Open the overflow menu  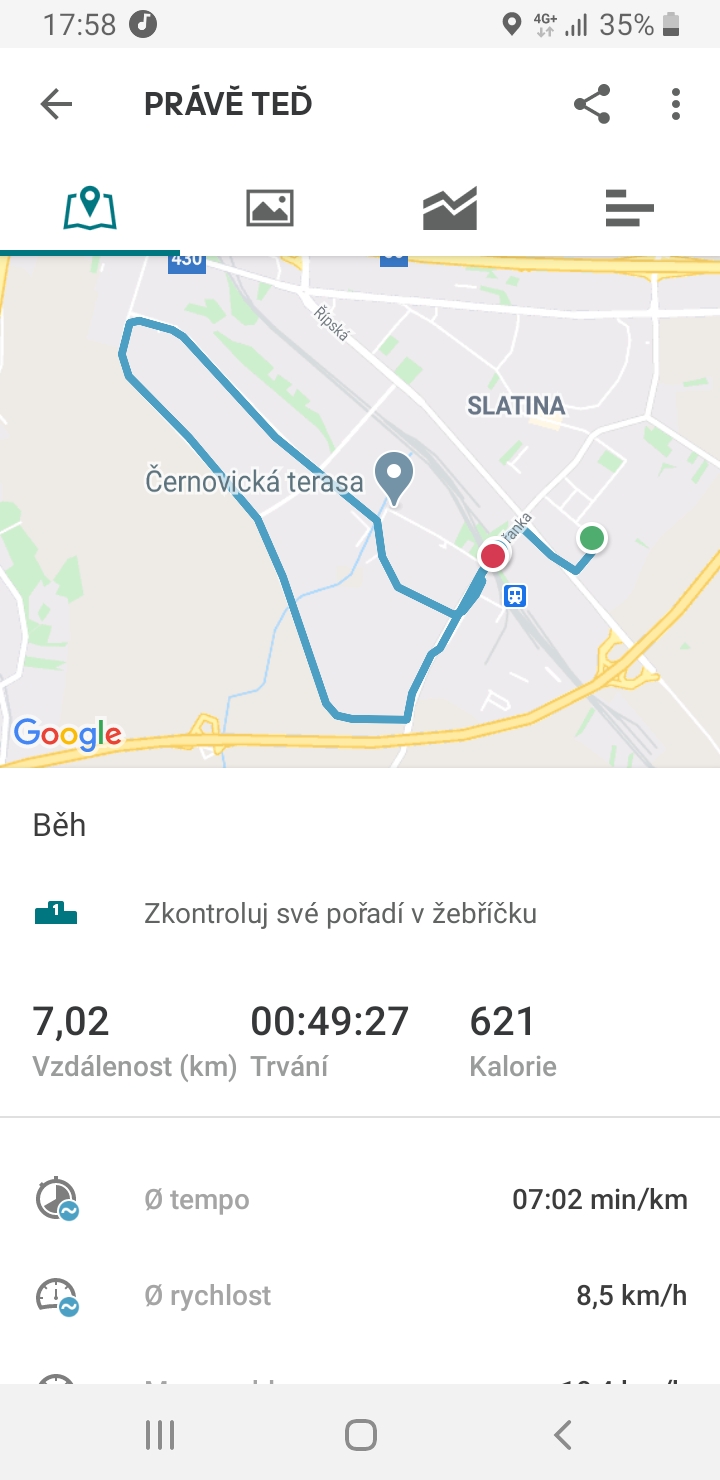[x=676, y=104]
